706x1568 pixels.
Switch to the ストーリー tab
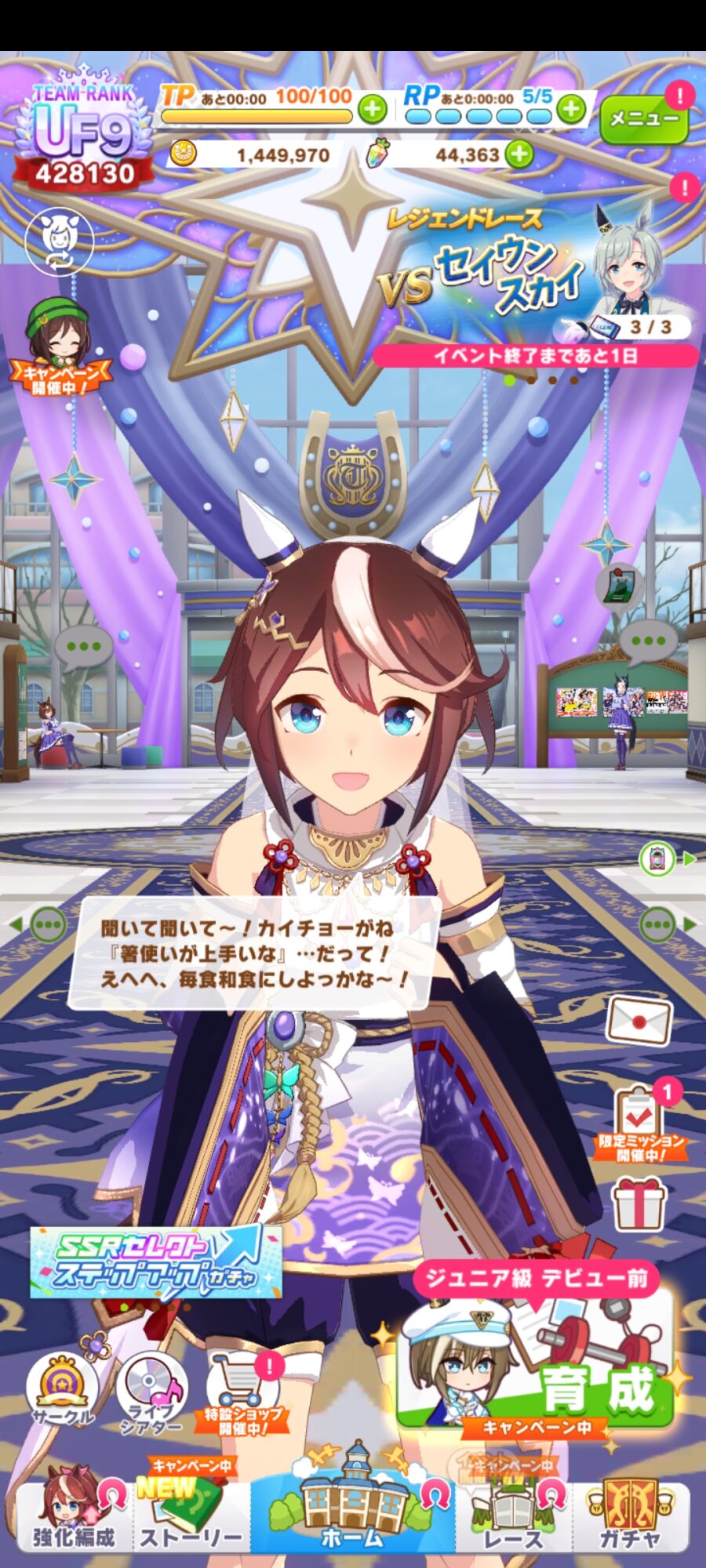tap(191, 1515)
